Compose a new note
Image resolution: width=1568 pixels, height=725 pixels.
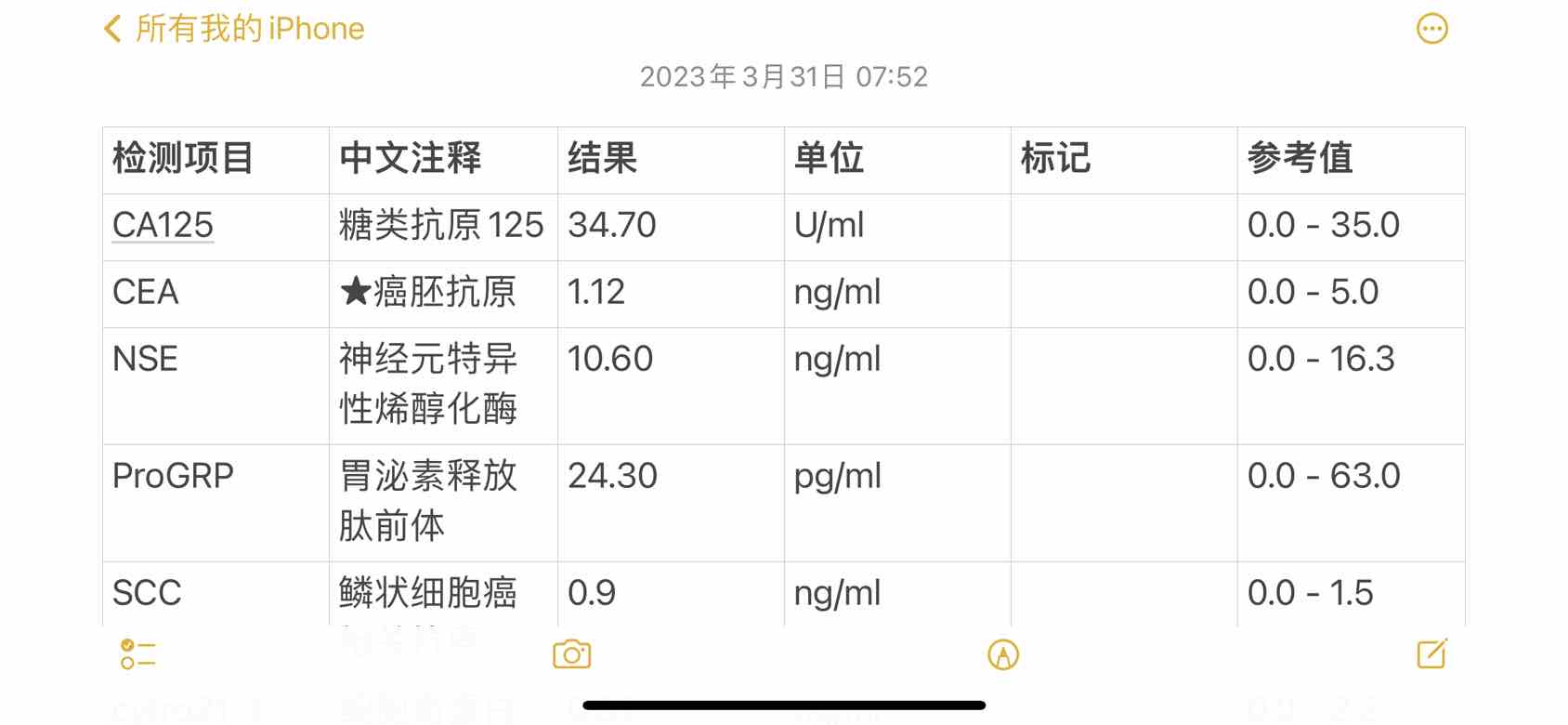tap(1431, 653)
